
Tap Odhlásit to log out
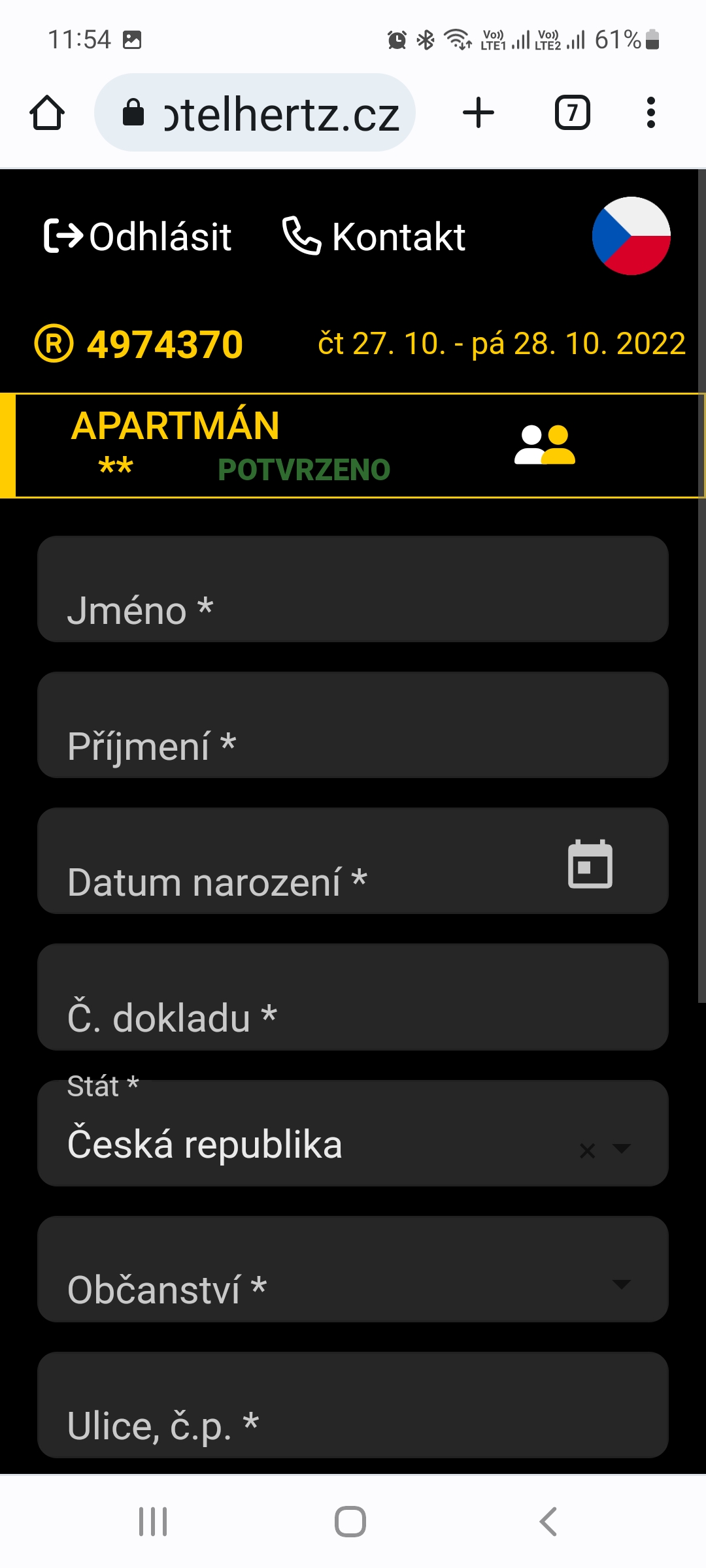(137, 236)
